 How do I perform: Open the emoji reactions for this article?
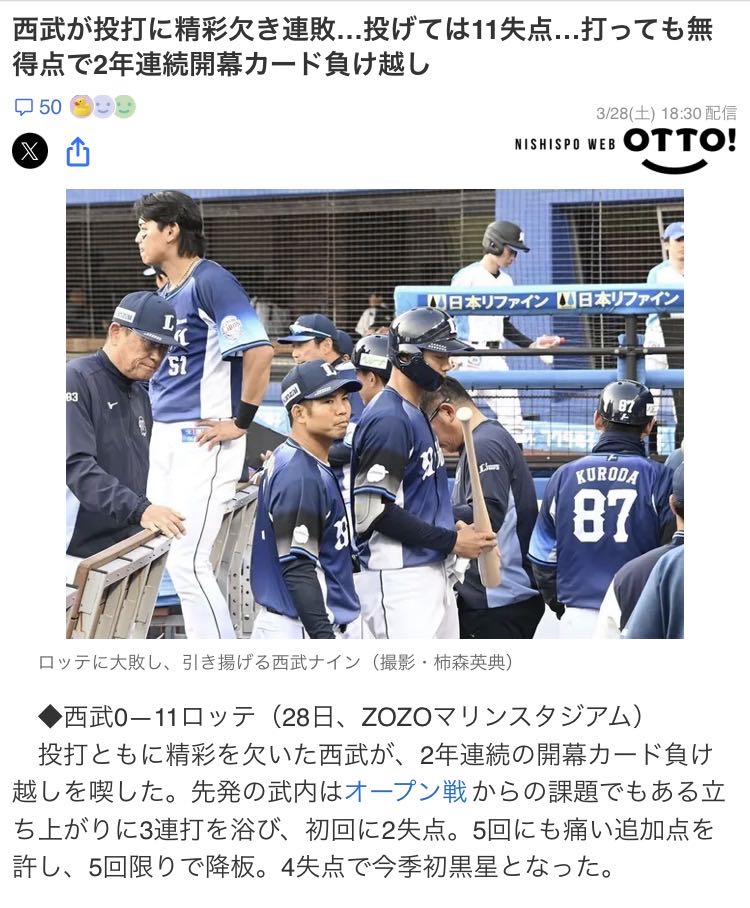point(103,107)
